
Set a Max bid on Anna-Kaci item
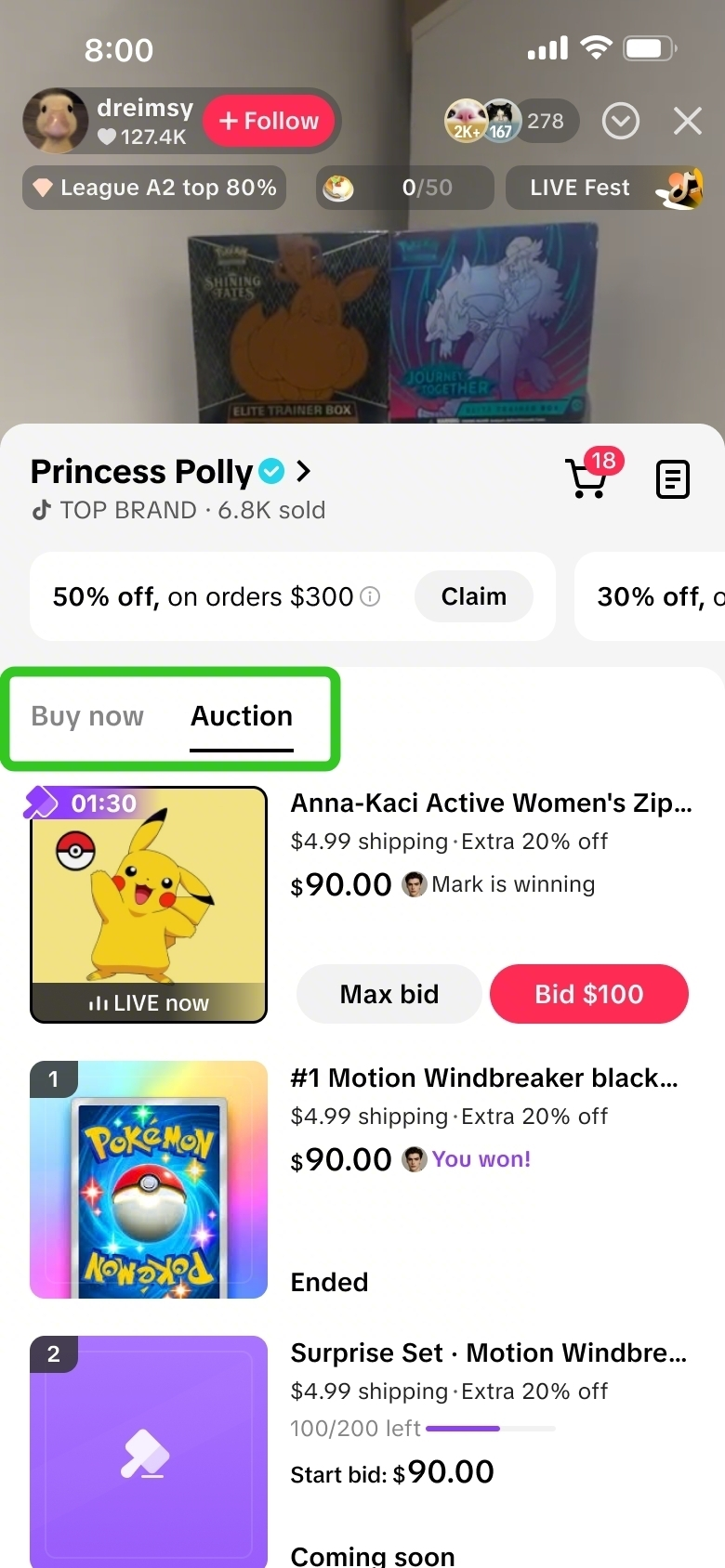pos(389,994)
